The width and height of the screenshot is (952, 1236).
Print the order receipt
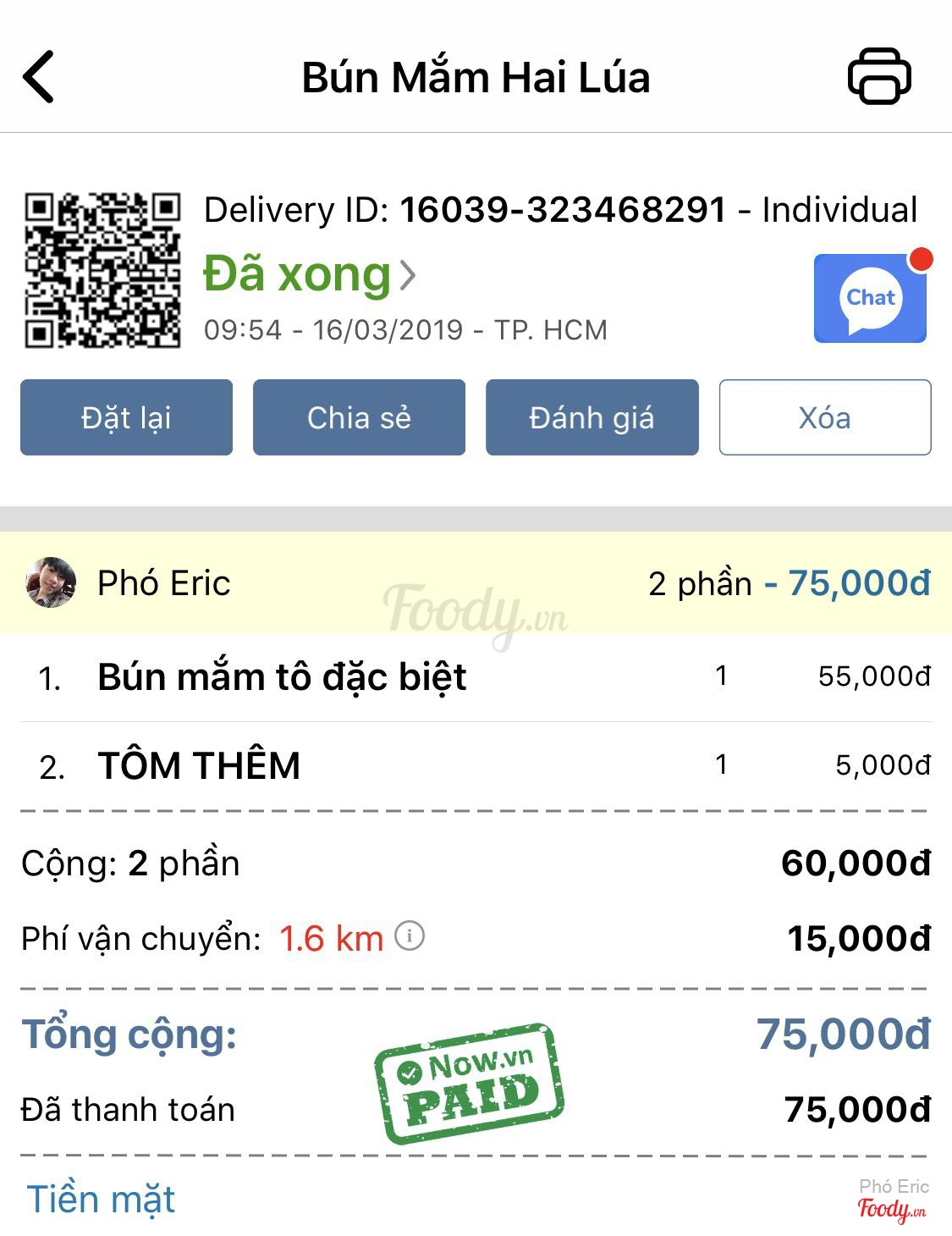coord(879,77)
